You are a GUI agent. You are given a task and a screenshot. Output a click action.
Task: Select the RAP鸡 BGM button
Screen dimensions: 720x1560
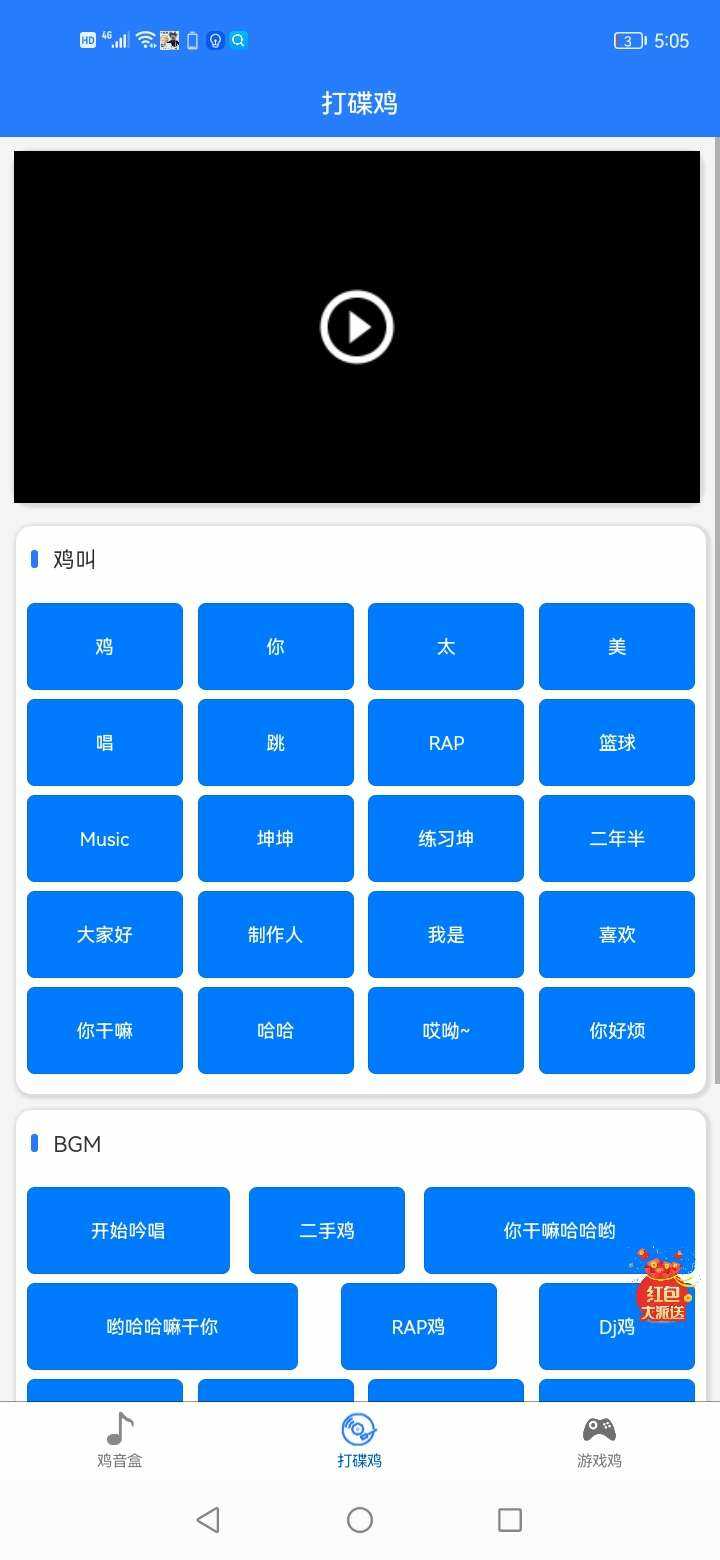419,1326
